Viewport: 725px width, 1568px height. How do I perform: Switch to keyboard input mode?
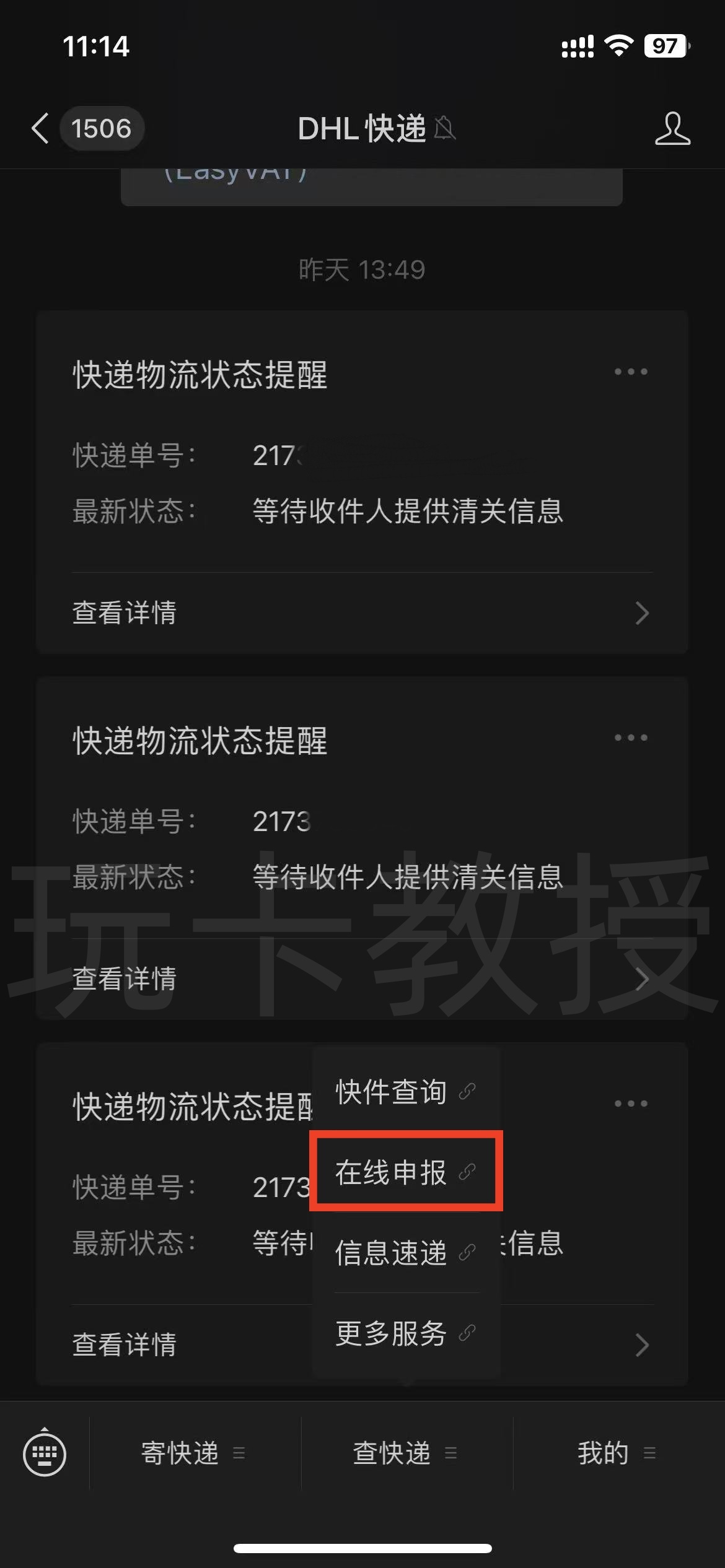pos(45,1453)
